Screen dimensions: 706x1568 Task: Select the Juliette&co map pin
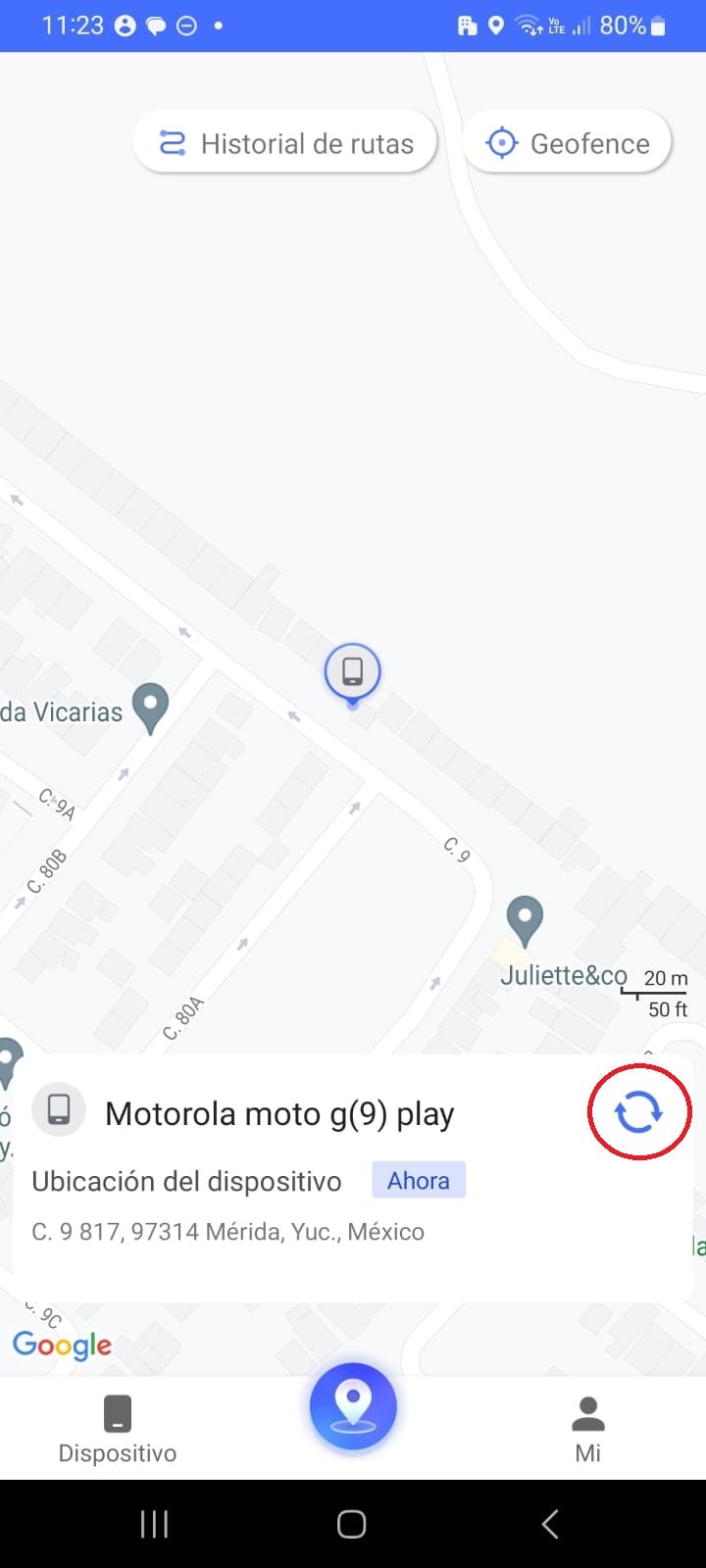click(525, 920)
